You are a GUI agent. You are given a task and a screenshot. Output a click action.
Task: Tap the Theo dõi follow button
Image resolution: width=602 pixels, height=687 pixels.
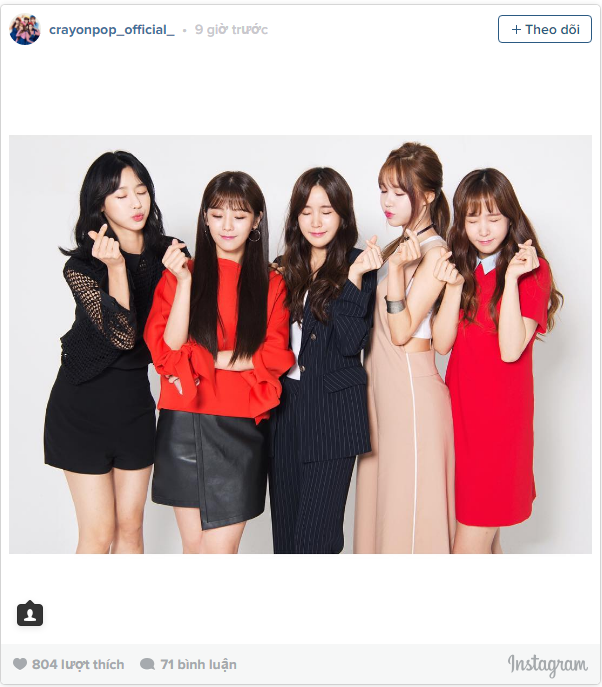pyautogui.click(x=544, y=29)
